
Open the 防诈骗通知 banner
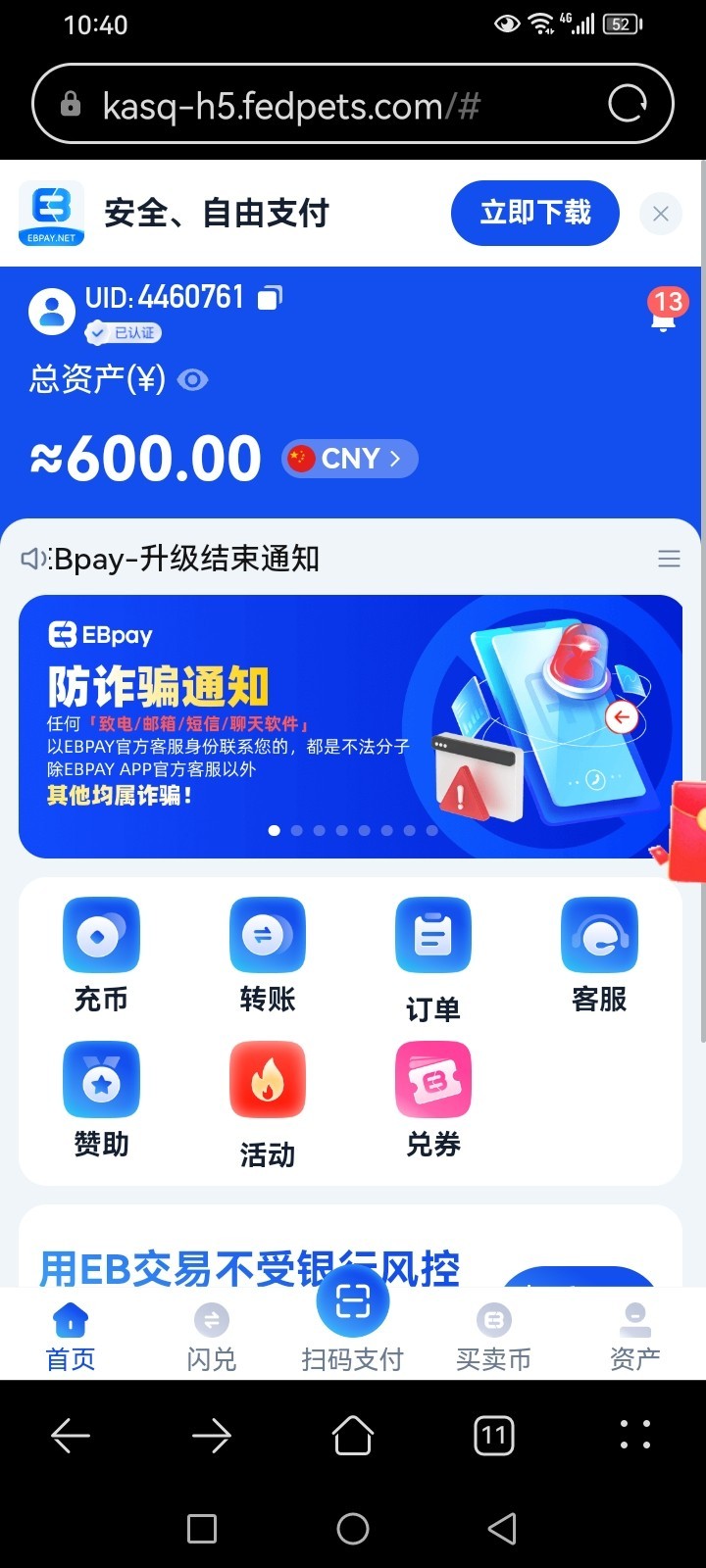click(x=350, y=725)
